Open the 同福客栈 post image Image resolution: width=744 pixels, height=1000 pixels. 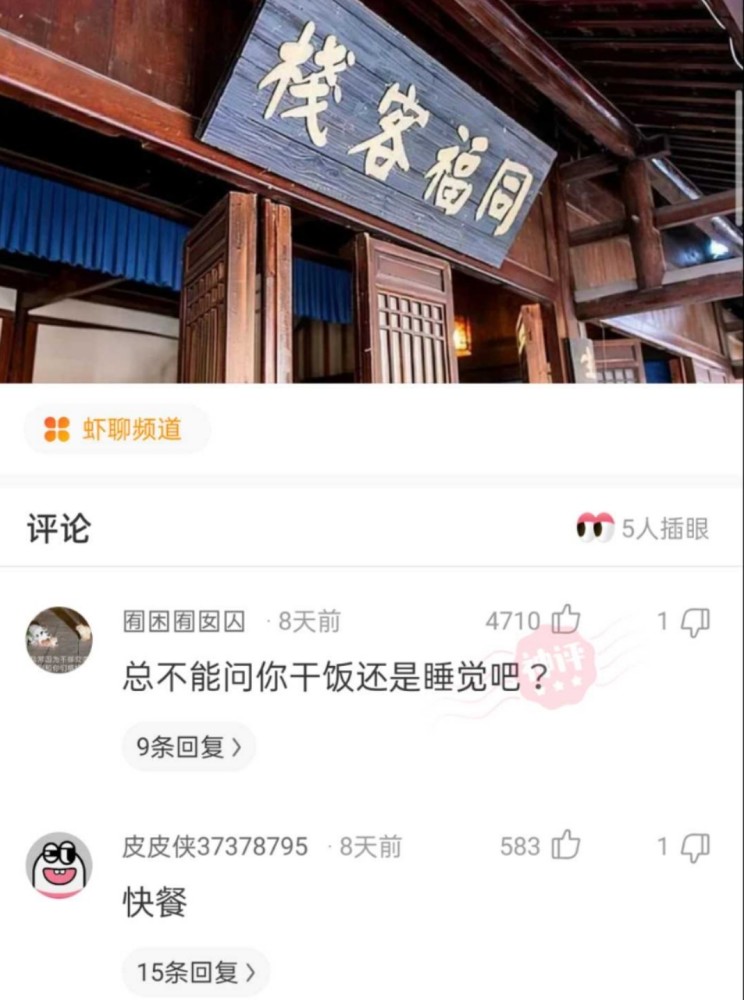[x=372, y=190]
